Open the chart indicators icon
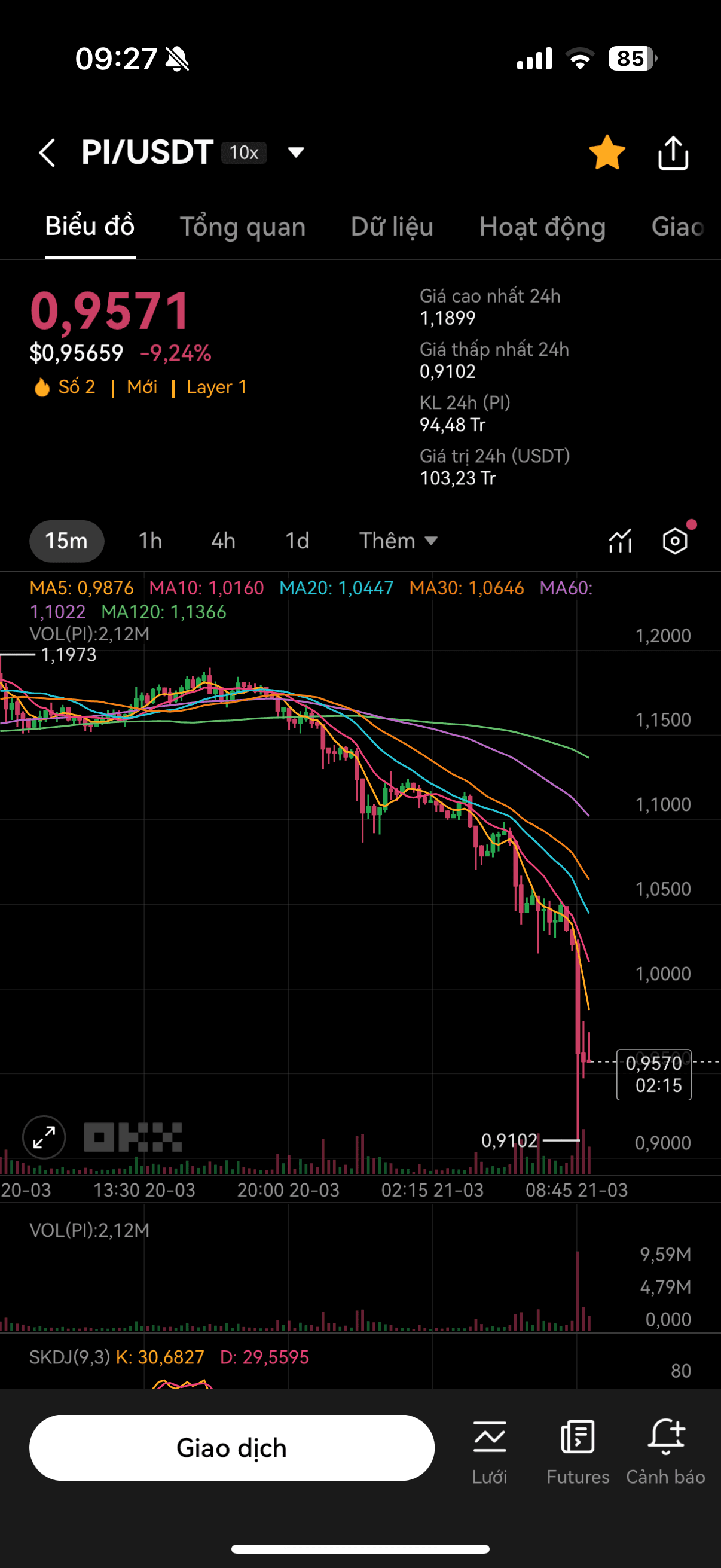Viewport: 721px width, 1568px height. click(621, 541)
